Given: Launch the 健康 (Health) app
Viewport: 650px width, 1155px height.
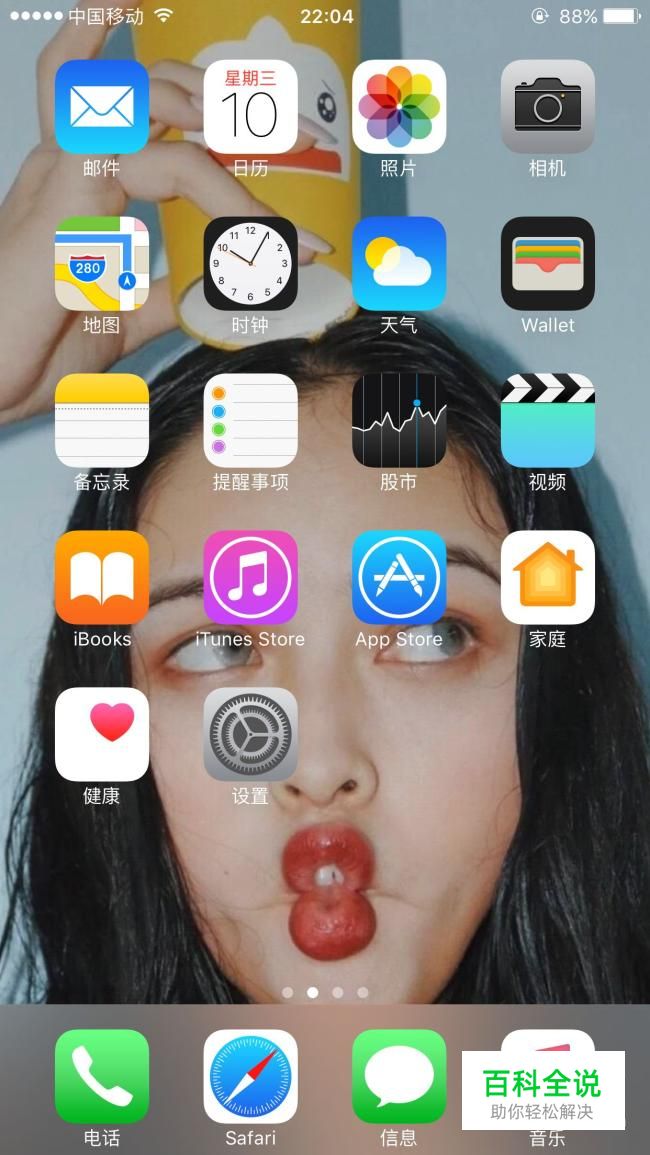Looking at the screenshot, I should (102, 735).
